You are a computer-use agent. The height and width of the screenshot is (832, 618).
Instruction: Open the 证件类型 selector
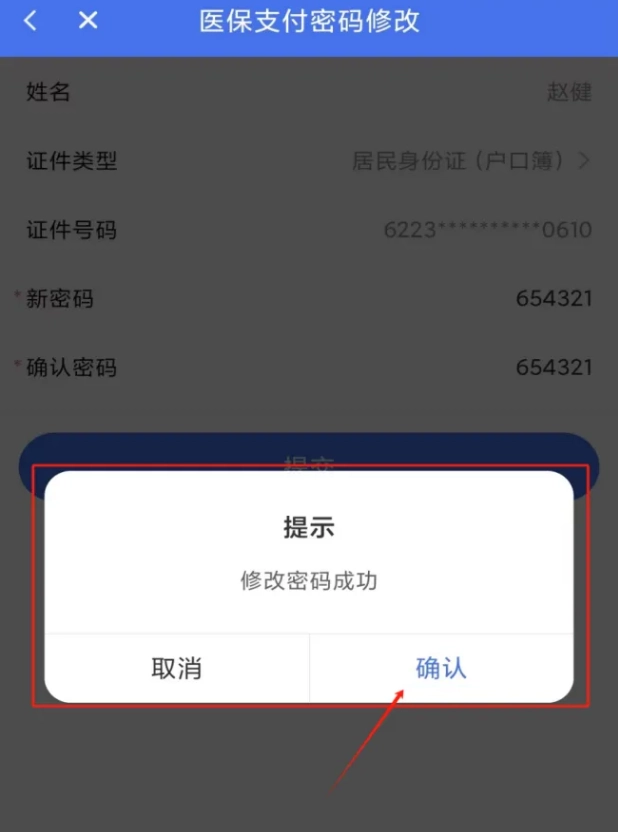pos(470,160)
